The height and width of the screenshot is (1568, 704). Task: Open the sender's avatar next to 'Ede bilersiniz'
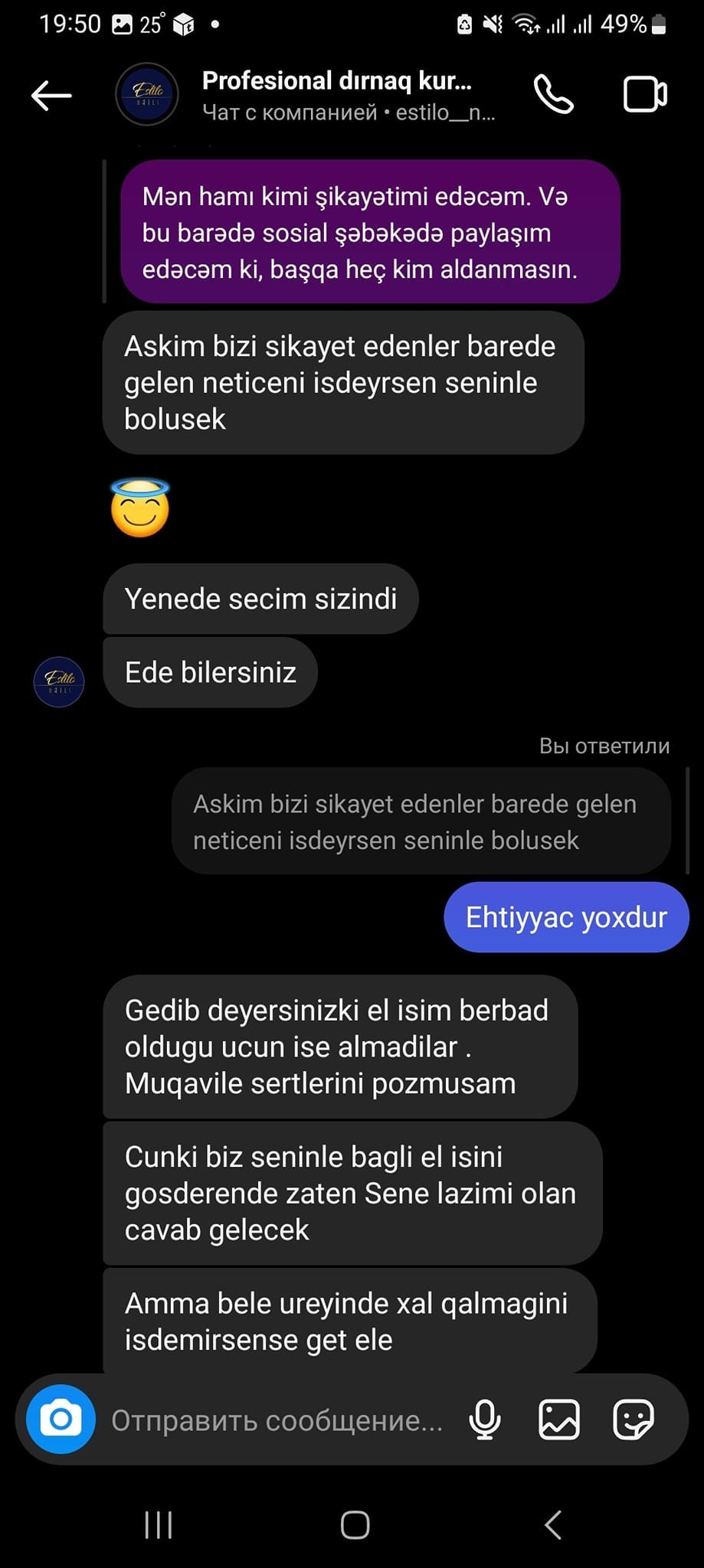[x=59, y=681]
